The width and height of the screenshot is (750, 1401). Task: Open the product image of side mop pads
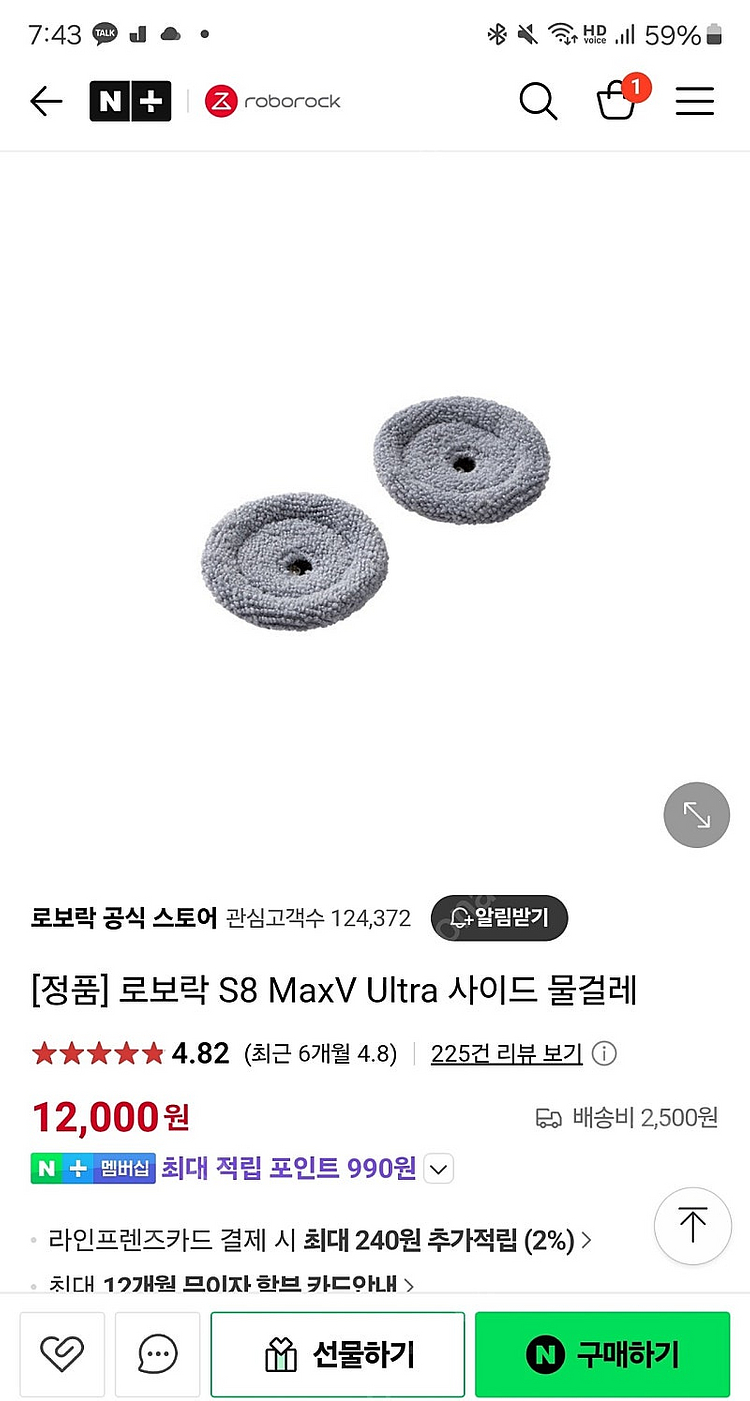pos(375,510)
